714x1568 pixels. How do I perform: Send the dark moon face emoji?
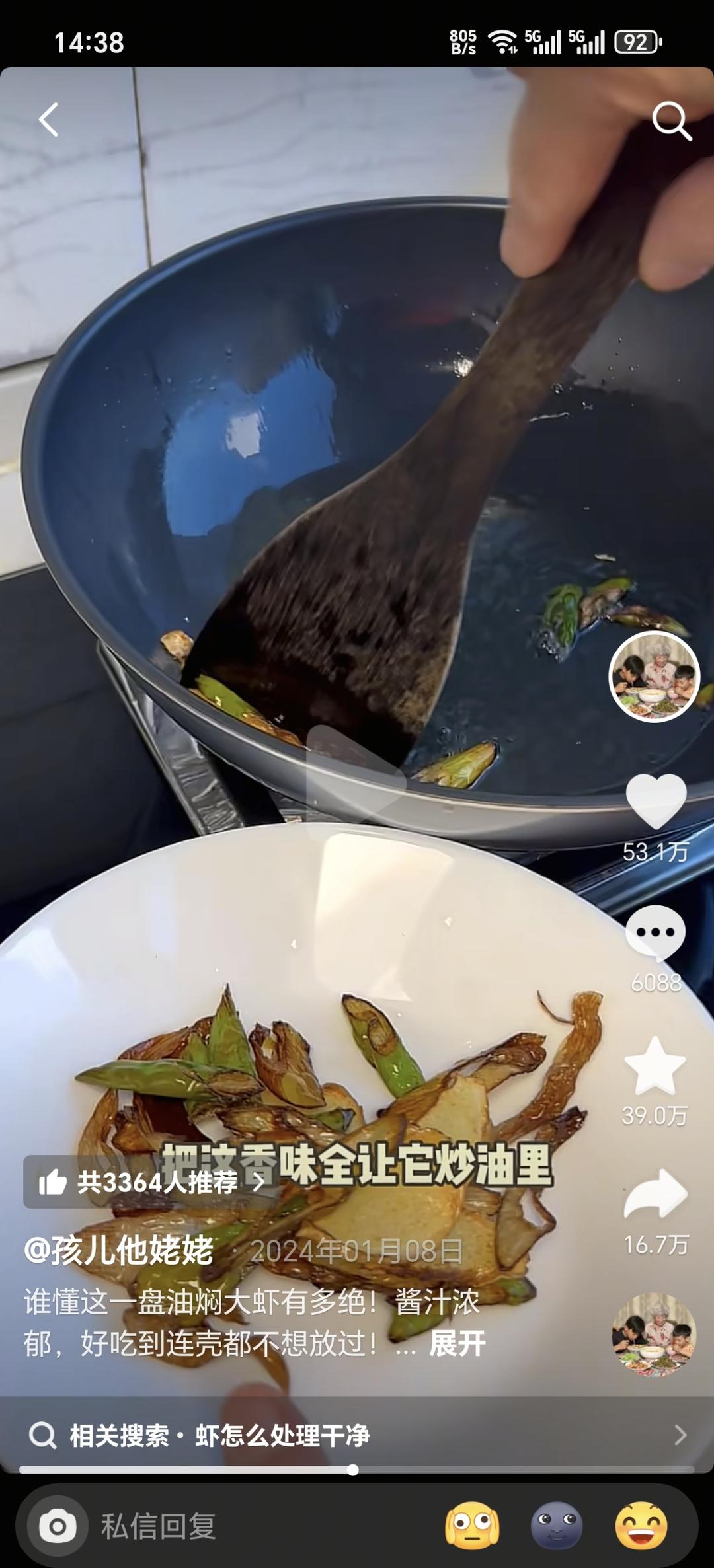[x=557, y=1526]
